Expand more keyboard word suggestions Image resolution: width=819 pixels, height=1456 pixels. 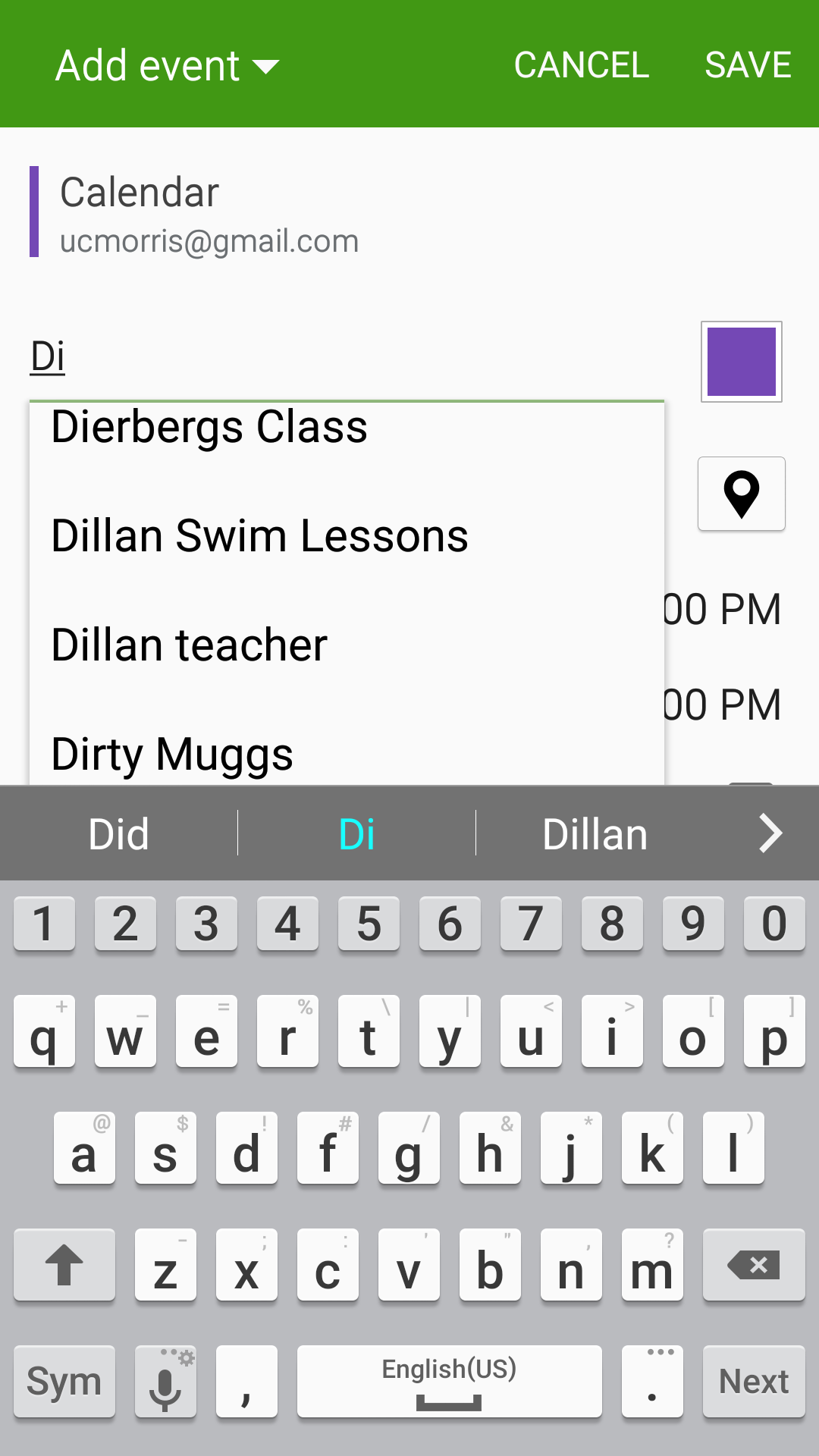point(770,834)
